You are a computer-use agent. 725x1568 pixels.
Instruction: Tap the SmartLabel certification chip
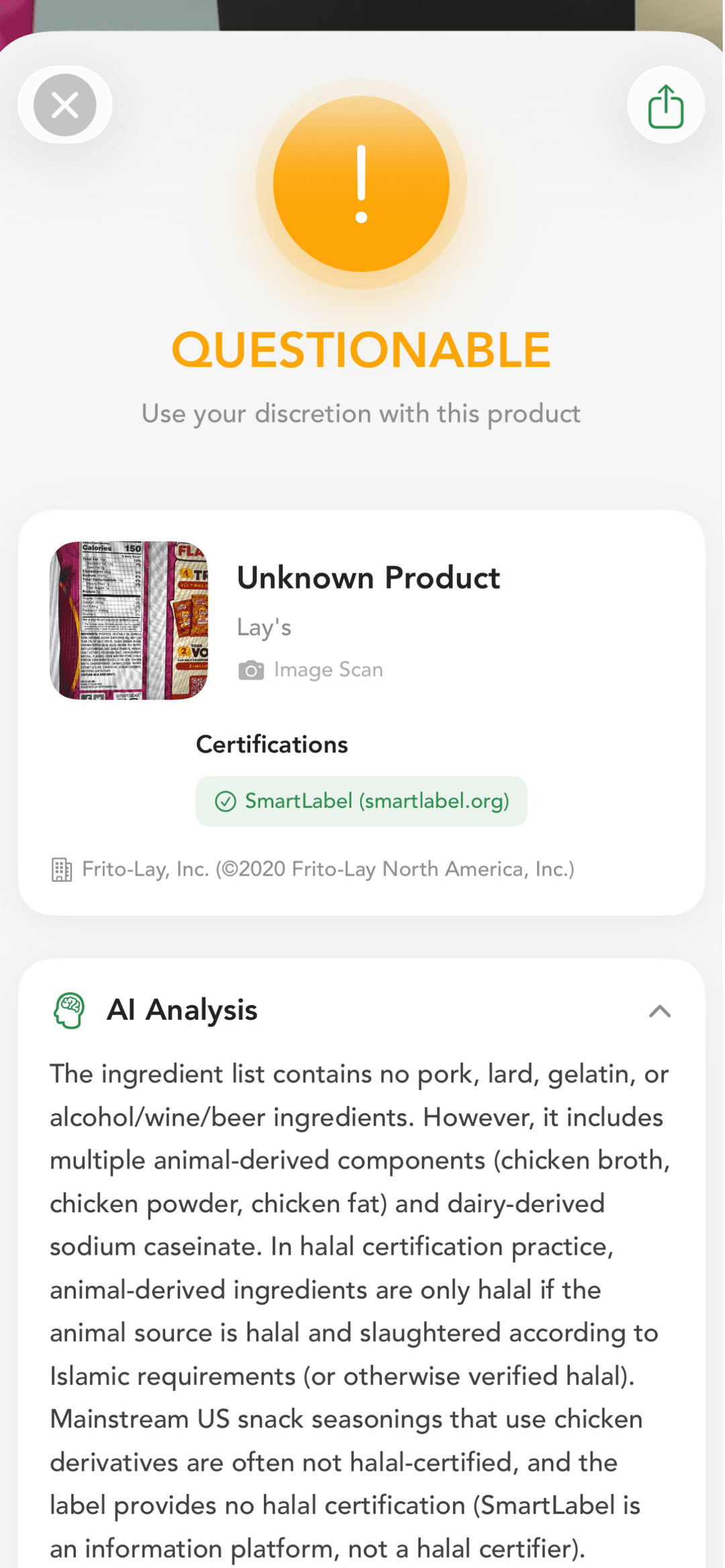coord(361,801)
